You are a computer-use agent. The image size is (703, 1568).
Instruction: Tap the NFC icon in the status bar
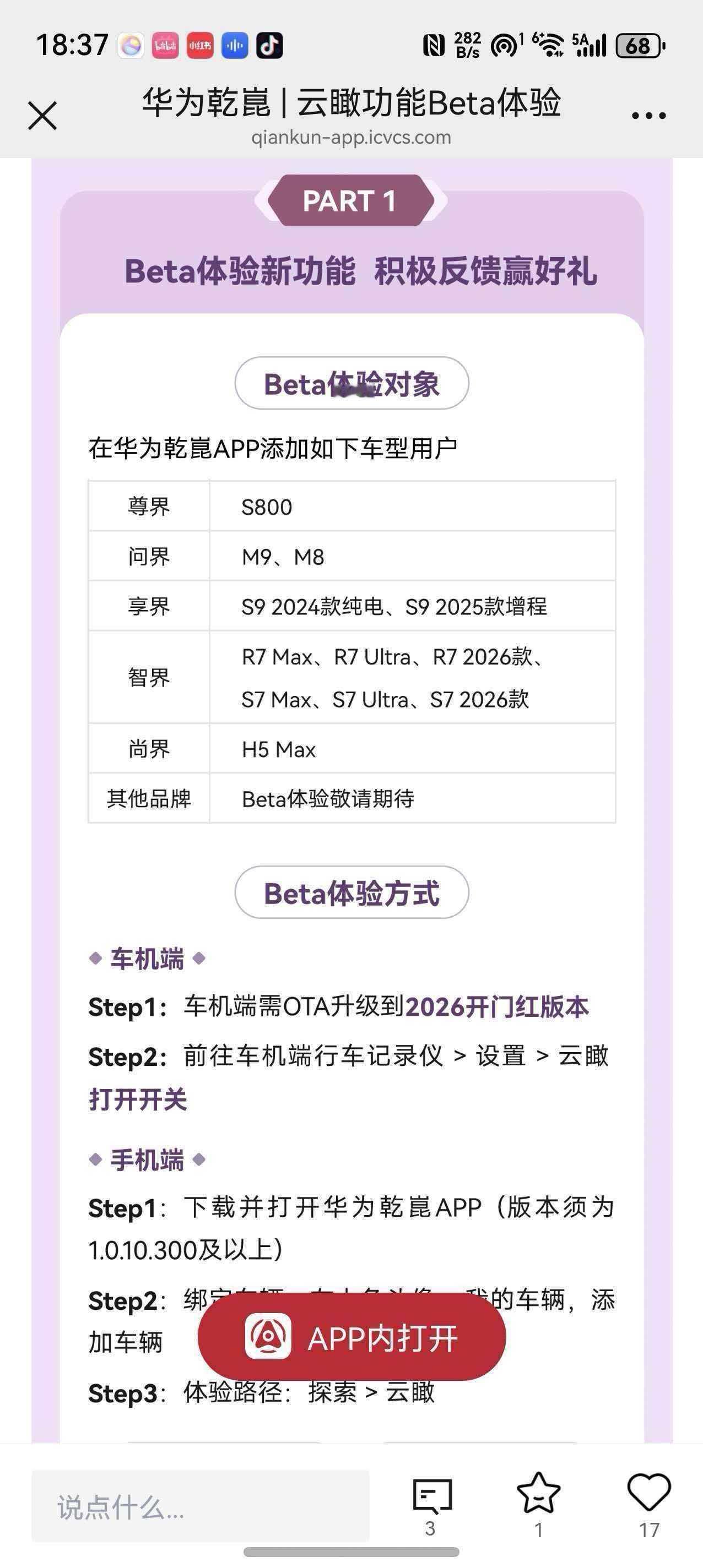coord(434,45)
